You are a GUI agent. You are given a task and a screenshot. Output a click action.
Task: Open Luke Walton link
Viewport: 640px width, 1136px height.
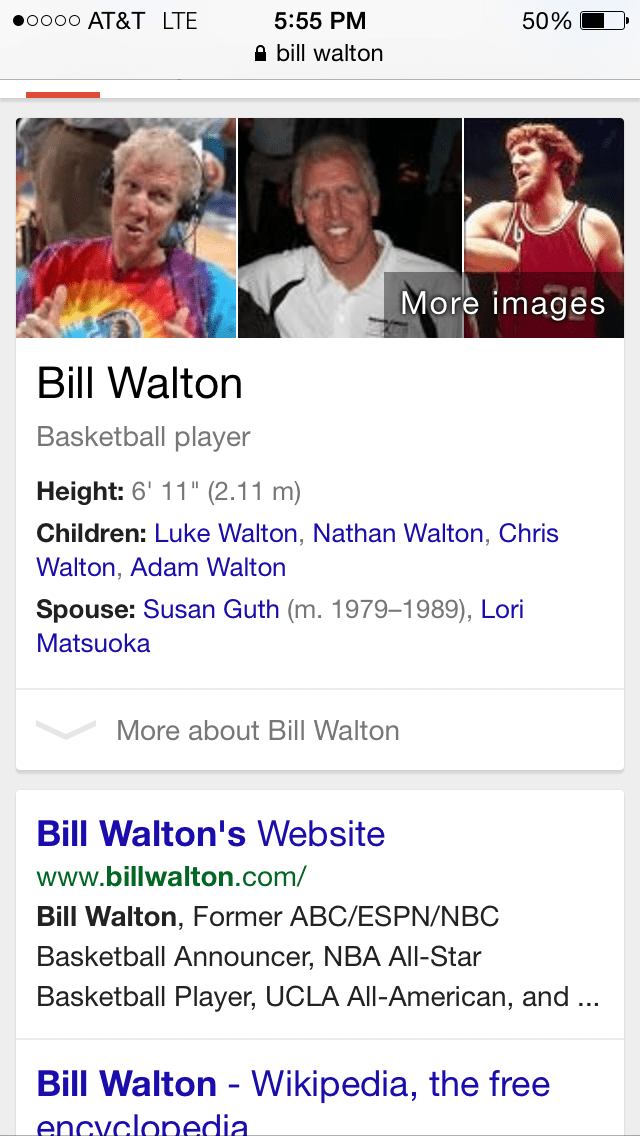(226, 533)
